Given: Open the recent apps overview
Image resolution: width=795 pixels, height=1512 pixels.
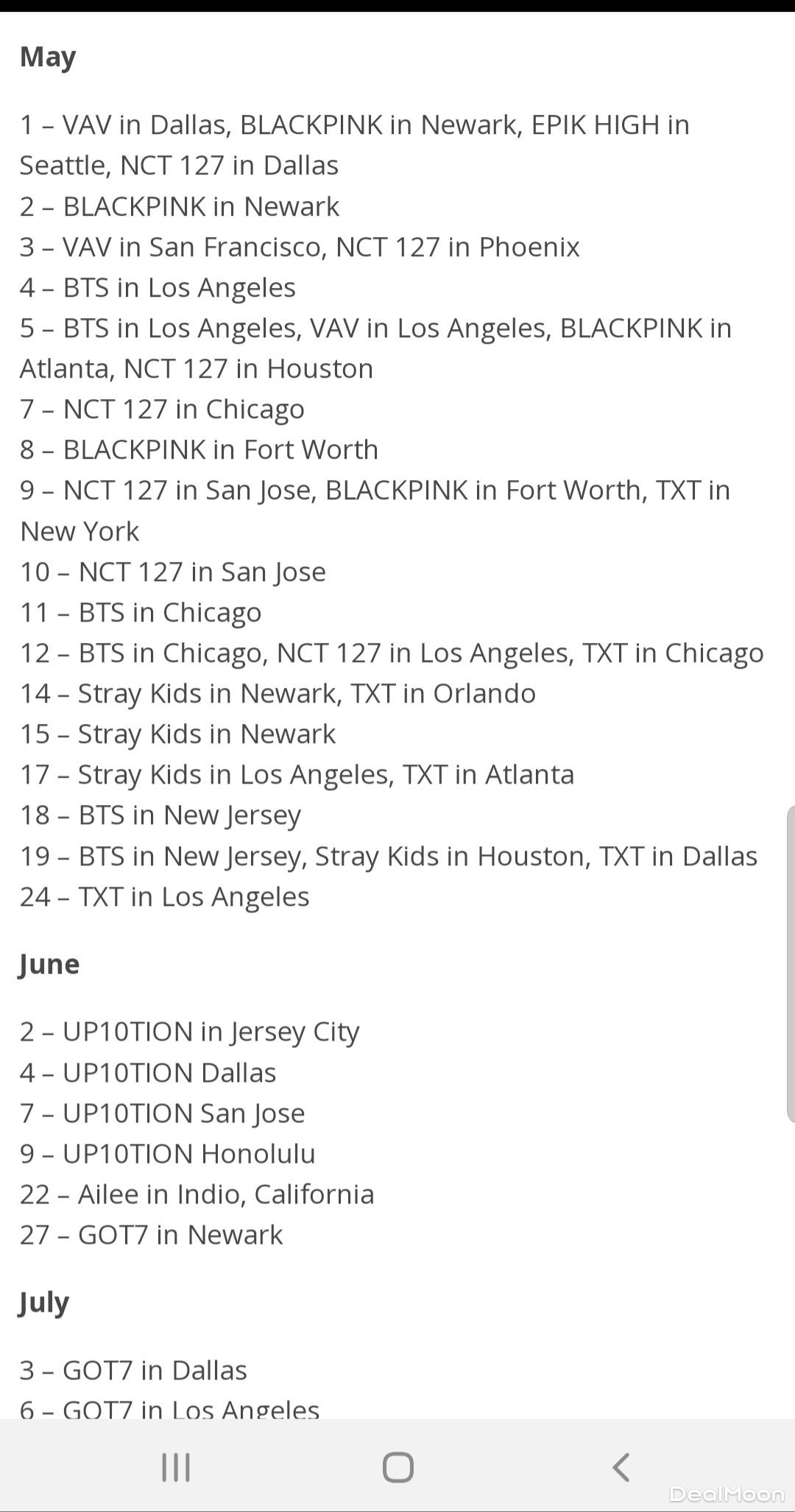Looking at the screenshot, I should 176,1467.
